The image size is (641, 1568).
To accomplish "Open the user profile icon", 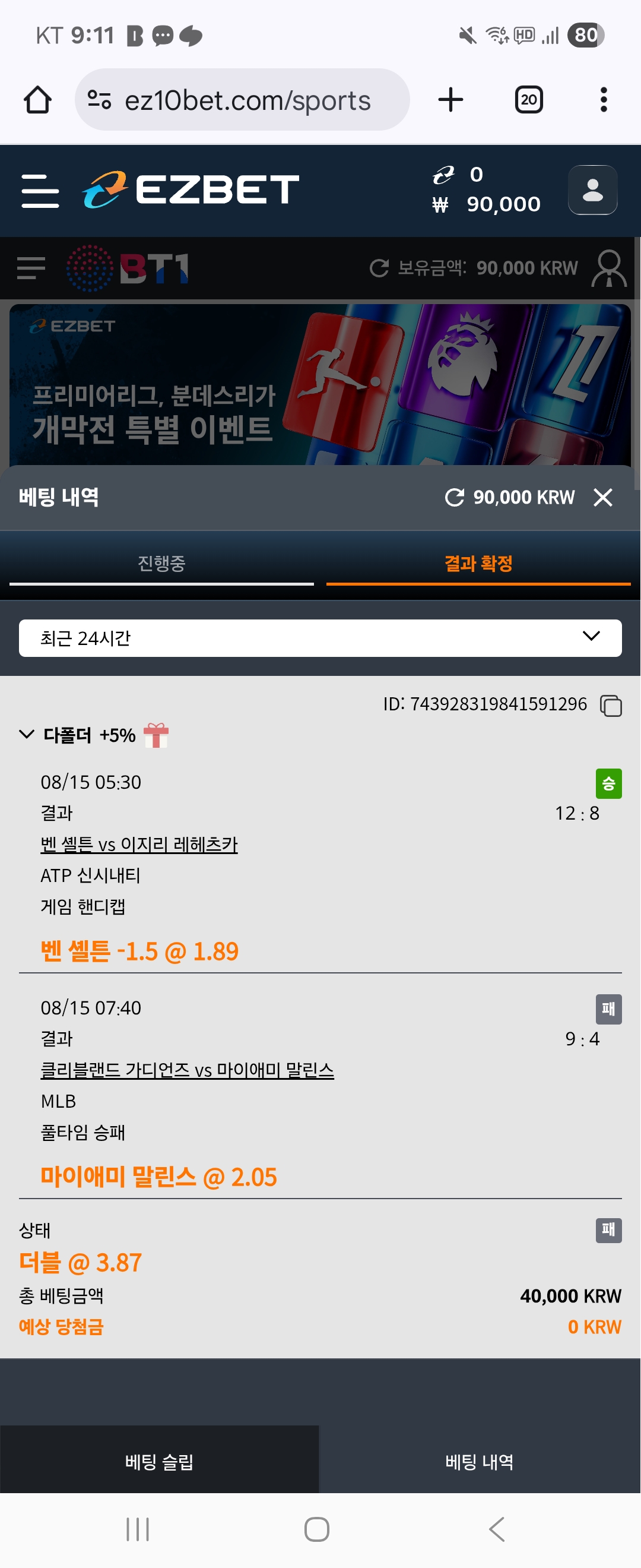I will [592, 191].
